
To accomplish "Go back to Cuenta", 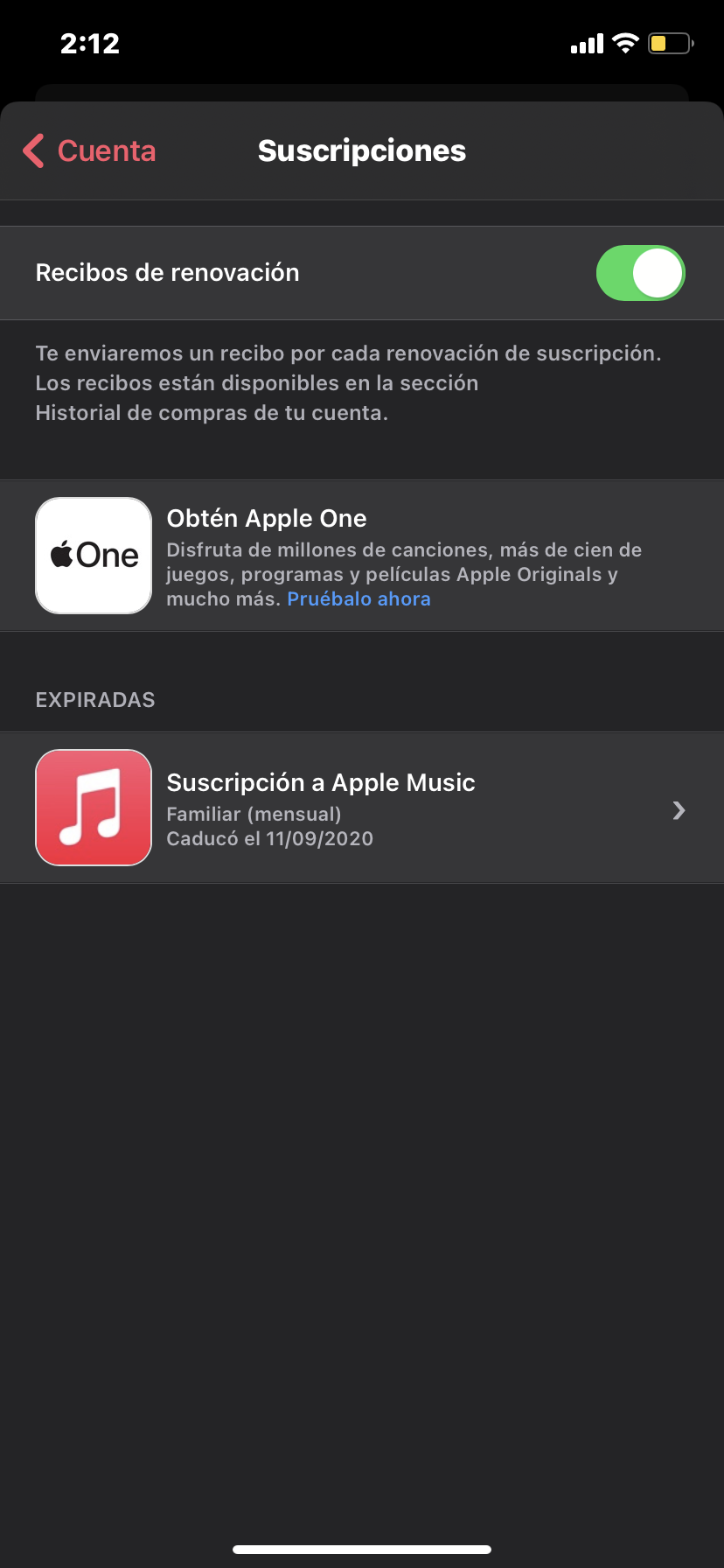I will coord(90,150).
